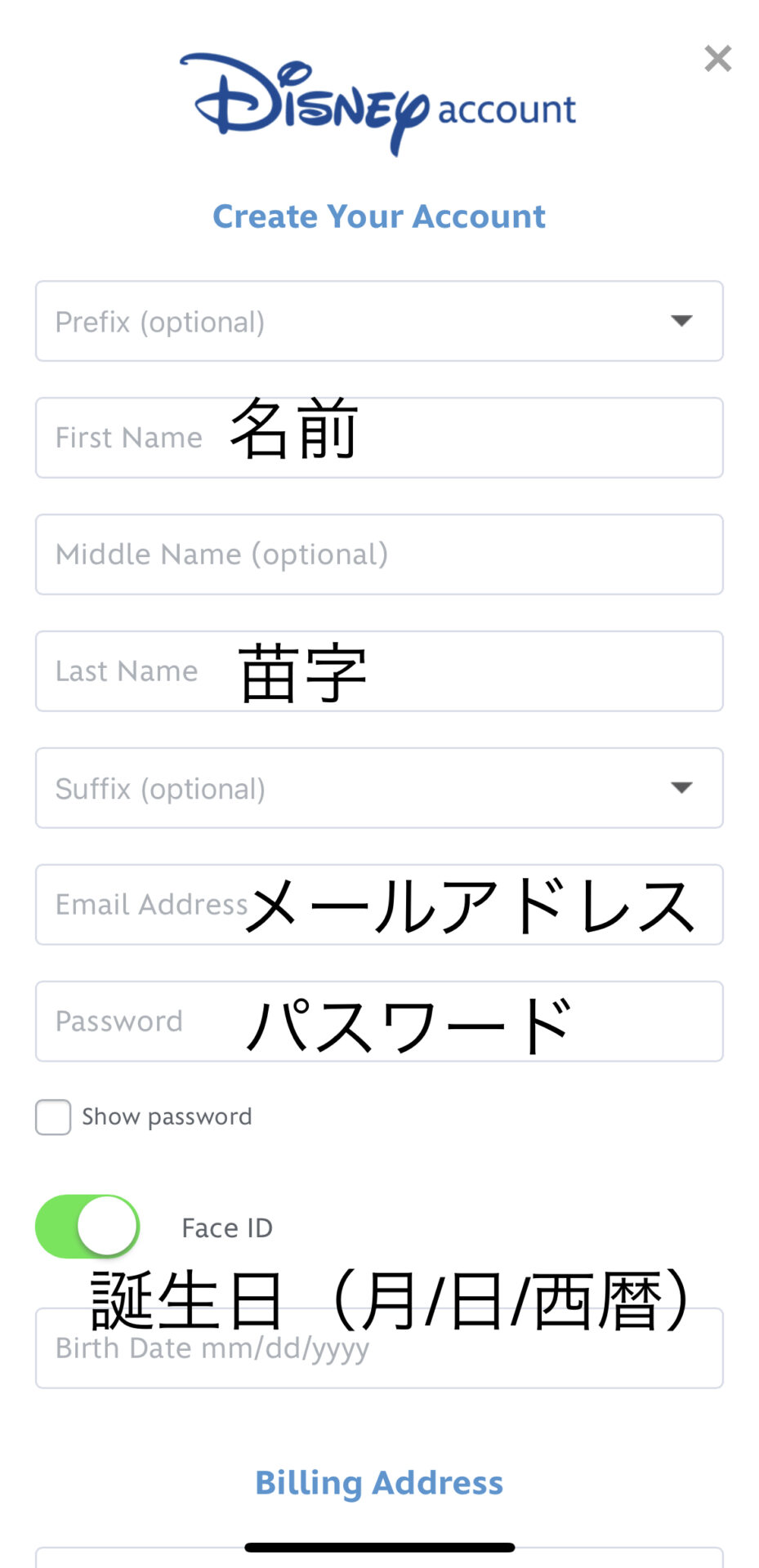Open the Suffix dropdown
This screenshot has height=1568, width=759.
(x=379, y=788)
